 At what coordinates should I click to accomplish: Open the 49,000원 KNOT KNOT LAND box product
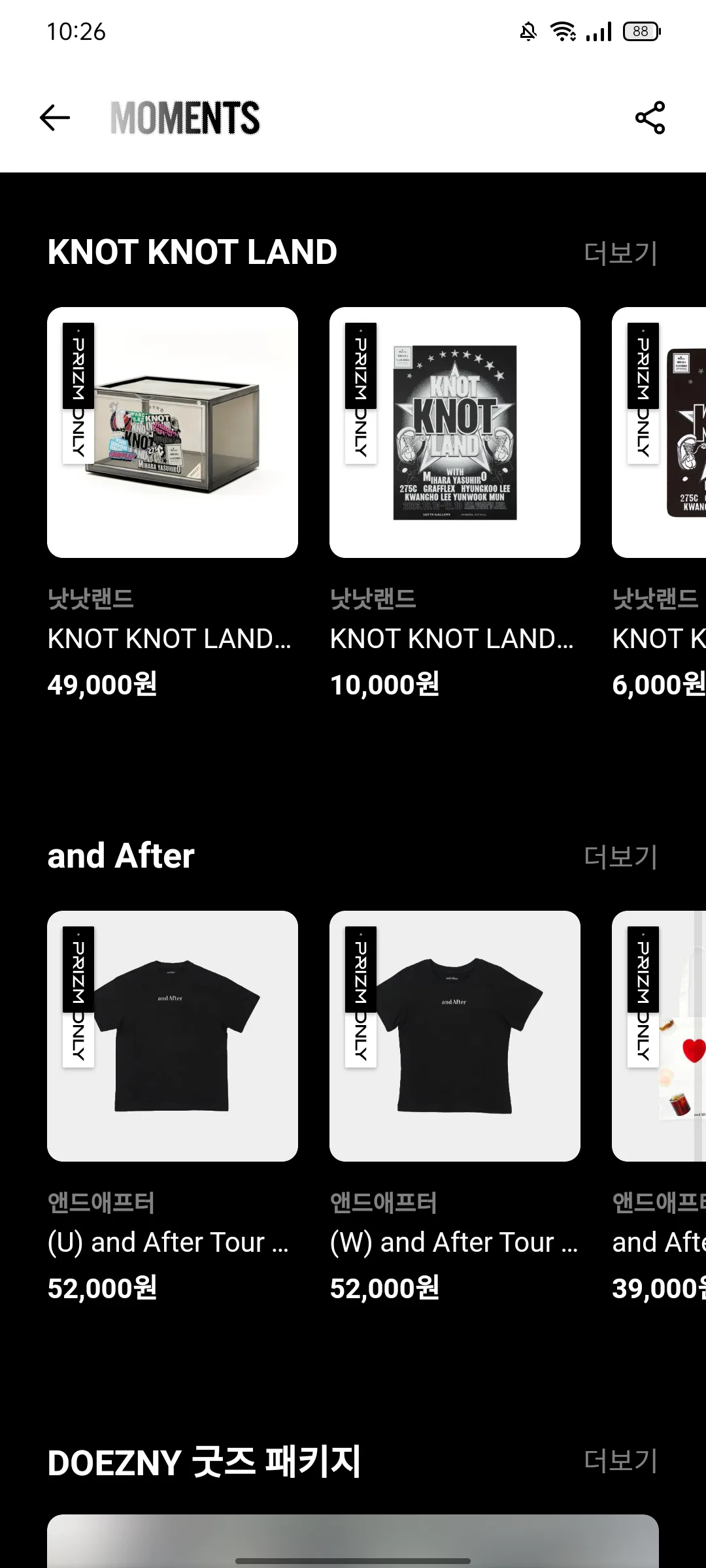pyautogui.click(x=173, y=433)
